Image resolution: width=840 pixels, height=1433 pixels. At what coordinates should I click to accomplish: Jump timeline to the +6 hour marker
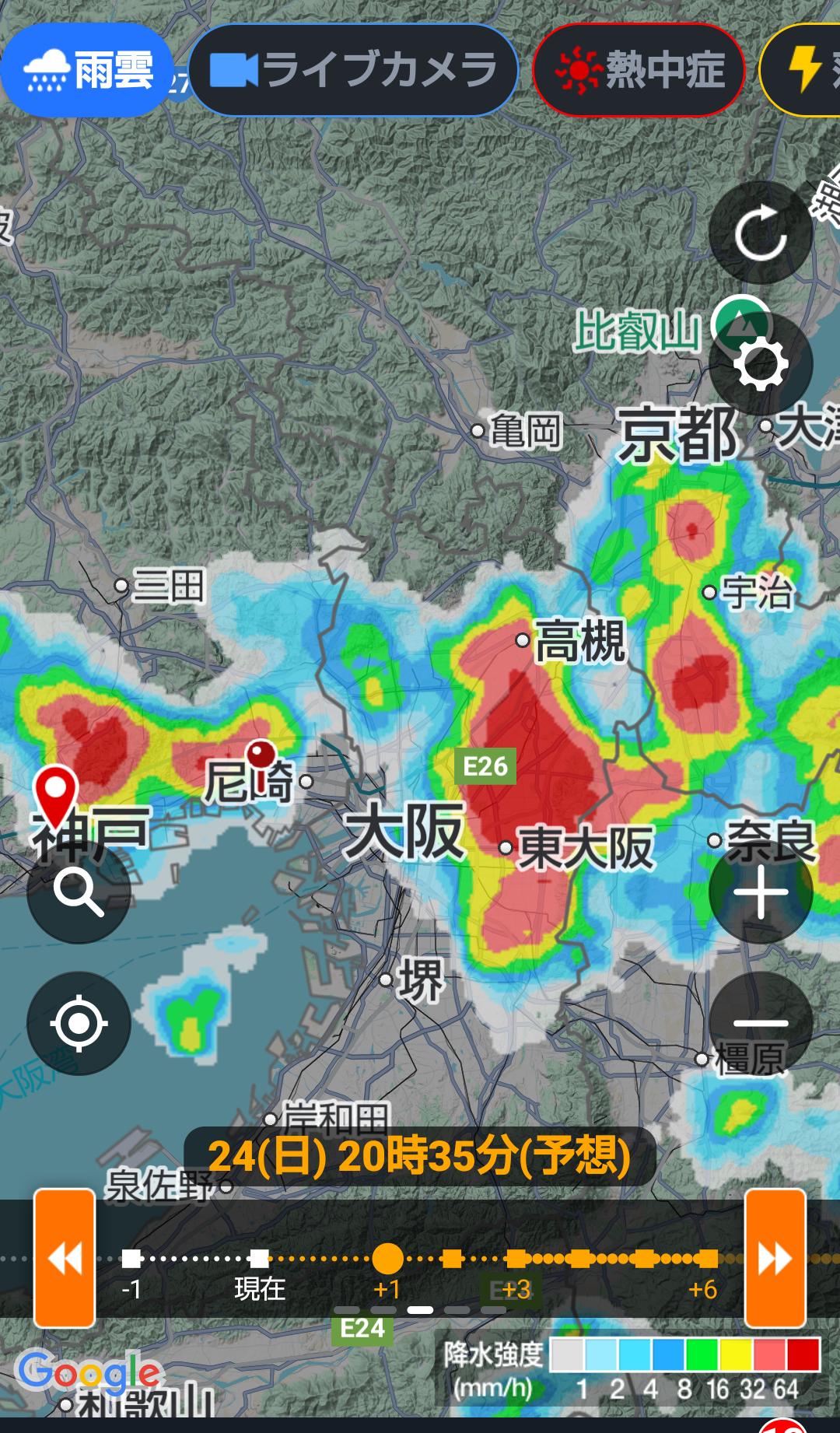click(x=707, y=1258)
